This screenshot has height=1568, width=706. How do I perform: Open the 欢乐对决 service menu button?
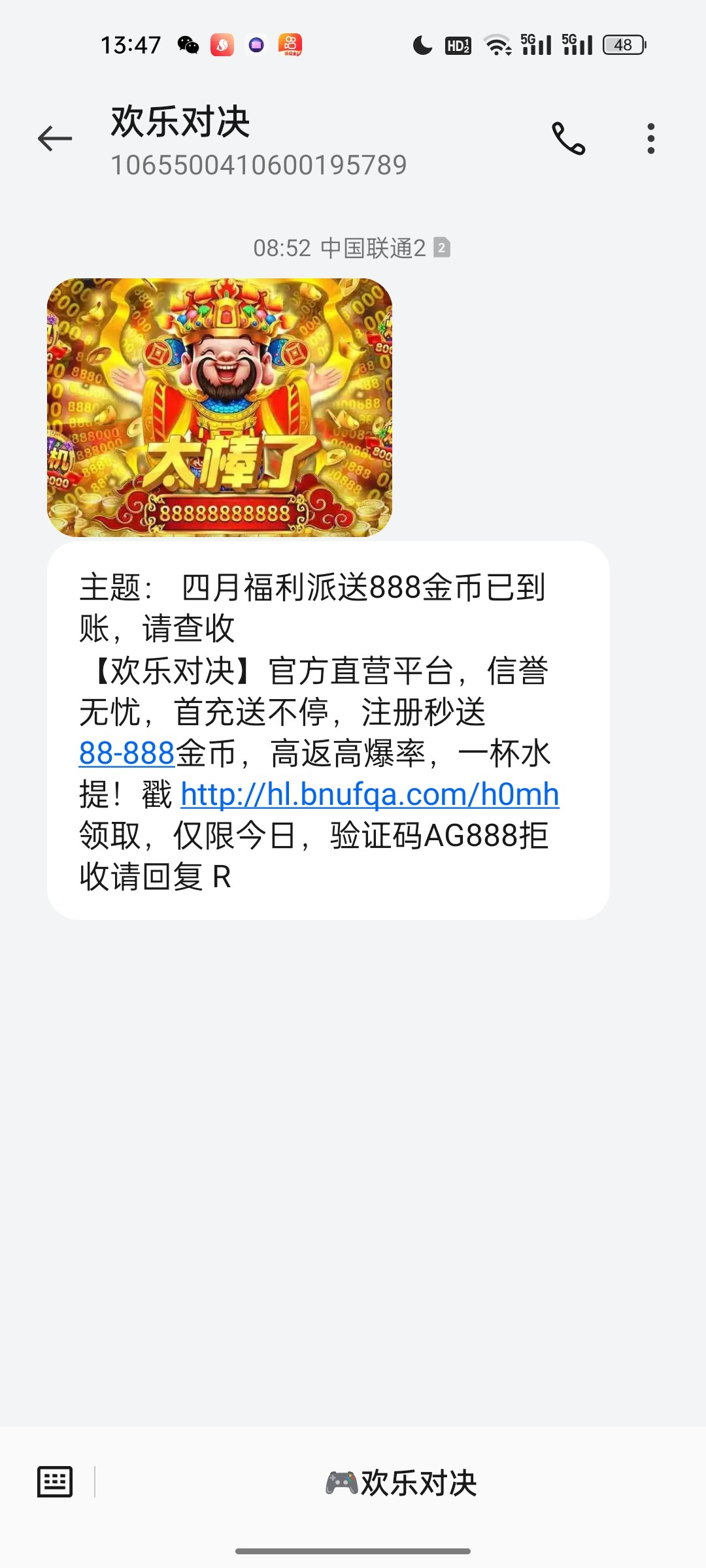coord(401,1483)
